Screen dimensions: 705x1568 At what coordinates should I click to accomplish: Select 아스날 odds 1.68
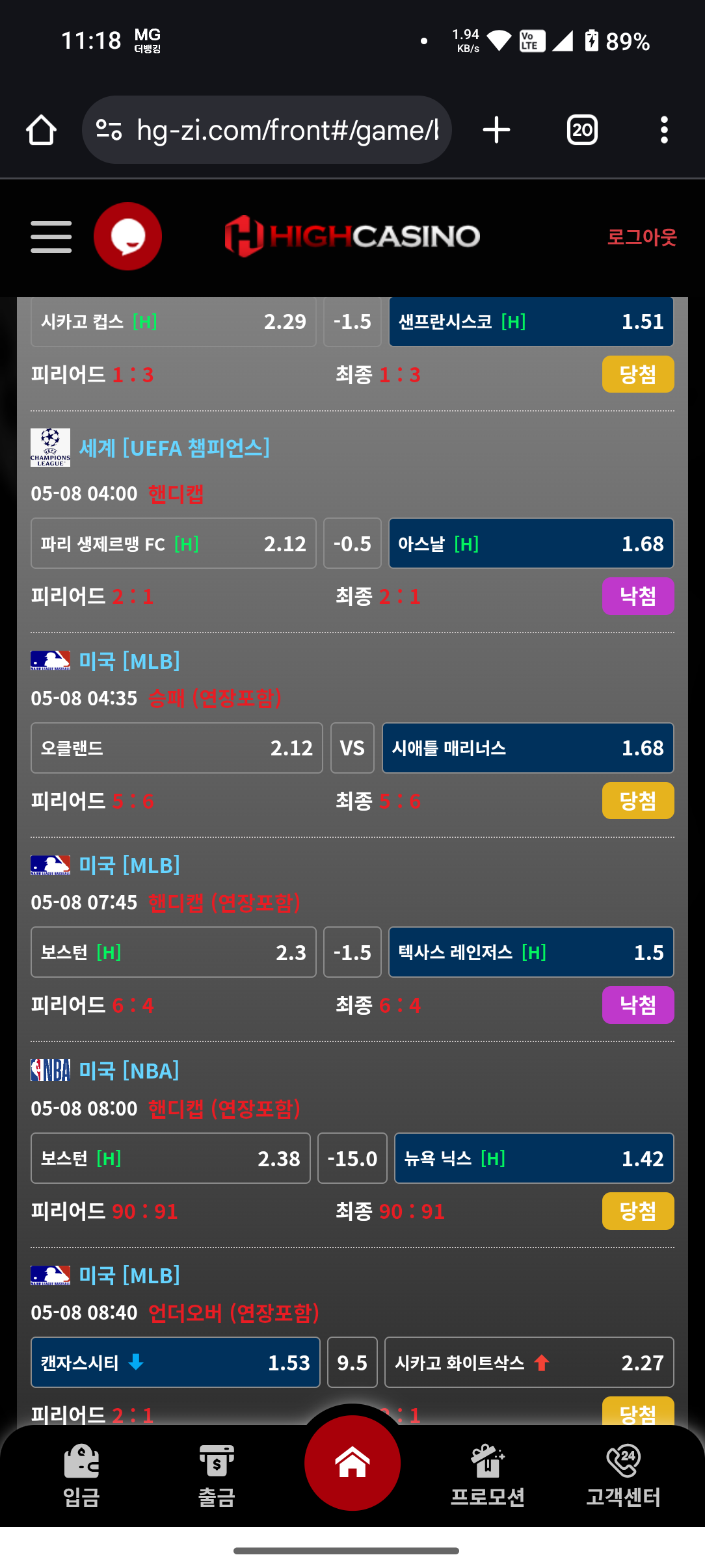[x=531, y=543]
